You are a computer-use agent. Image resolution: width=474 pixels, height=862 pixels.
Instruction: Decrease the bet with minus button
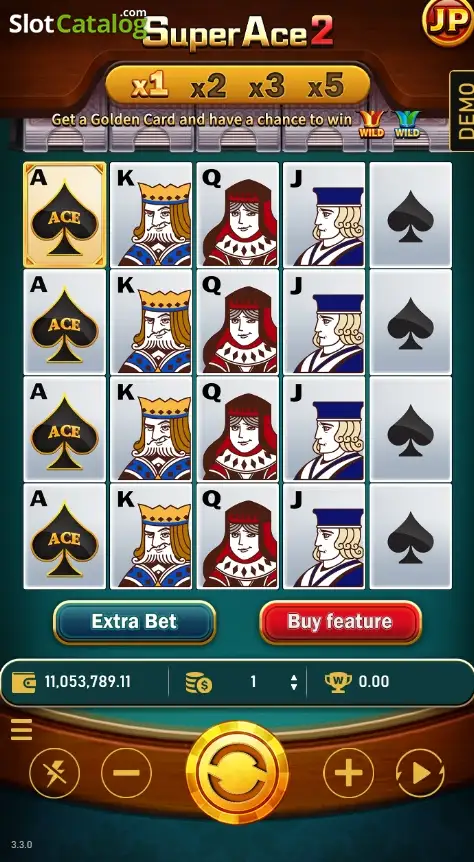coord(126,773)
